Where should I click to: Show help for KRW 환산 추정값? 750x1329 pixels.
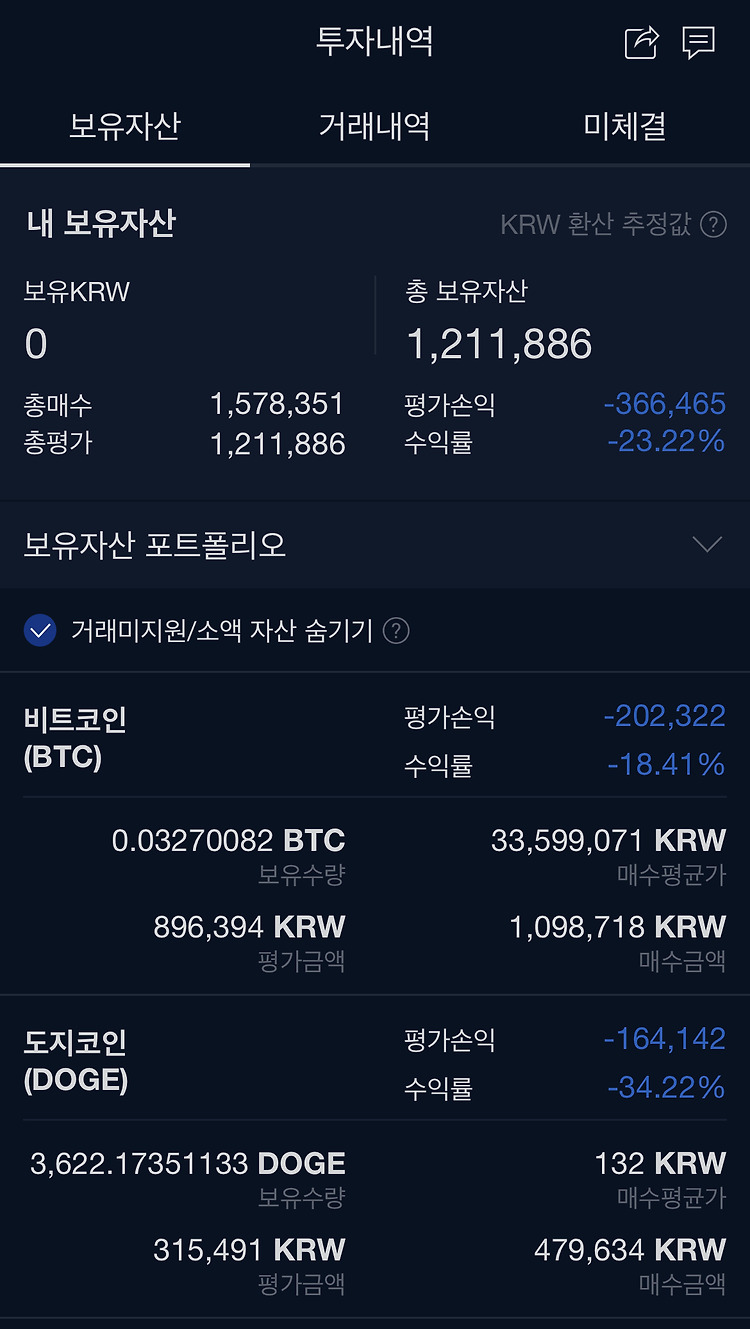(713, 224)
